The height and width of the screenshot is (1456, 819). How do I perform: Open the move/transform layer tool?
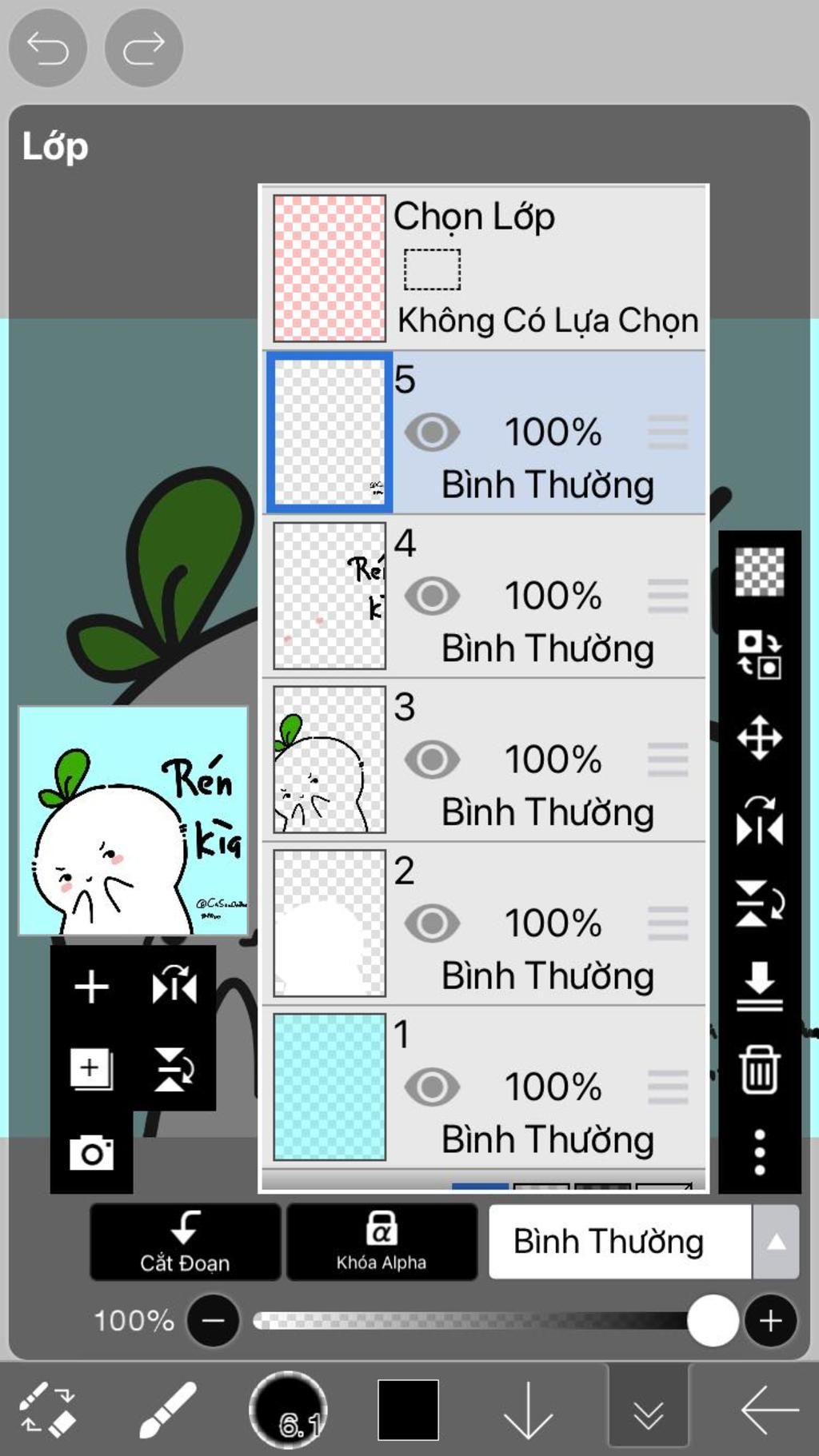click(759, 737)
